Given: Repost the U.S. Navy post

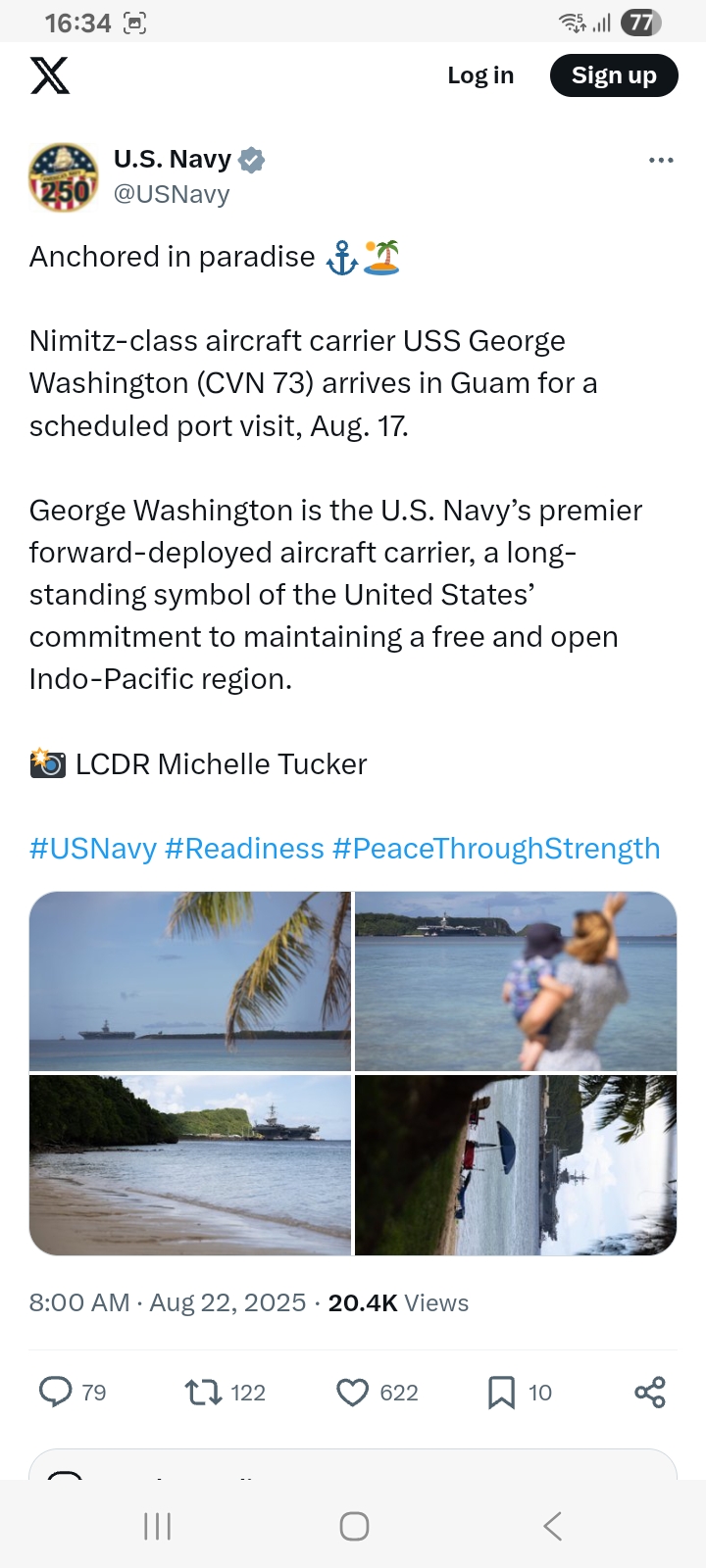Looking at the screenshot, I should [203, 1393].
